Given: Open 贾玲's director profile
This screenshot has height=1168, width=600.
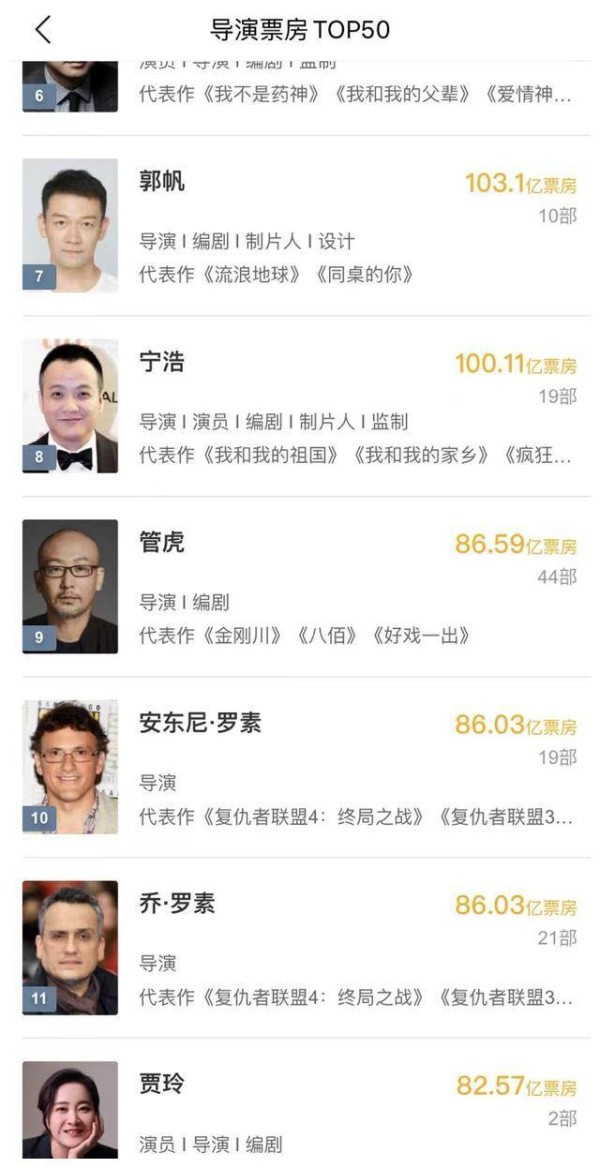Looking at the screenshot, I should coord(300,1110).
